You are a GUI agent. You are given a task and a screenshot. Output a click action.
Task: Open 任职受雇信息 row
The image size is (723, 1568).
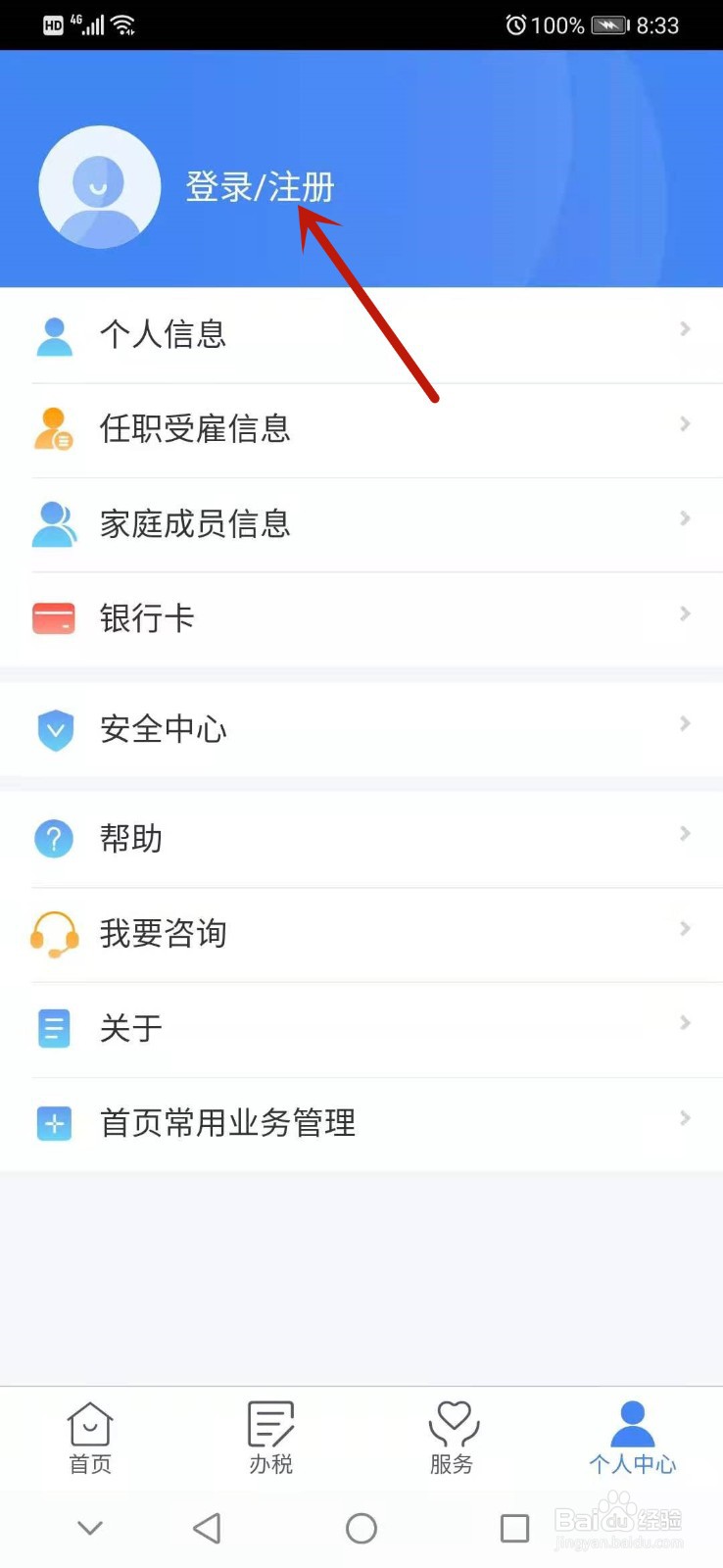(x=361, y=429)
